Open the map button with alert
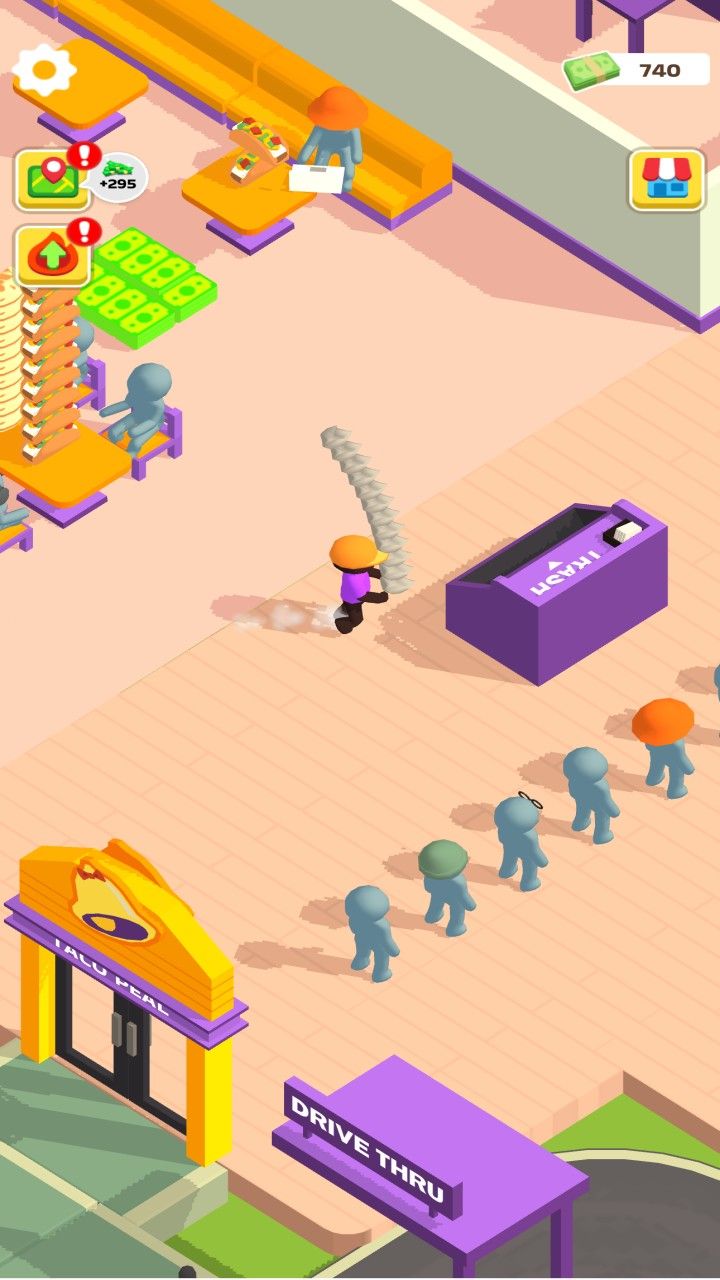 pos(53,180)
